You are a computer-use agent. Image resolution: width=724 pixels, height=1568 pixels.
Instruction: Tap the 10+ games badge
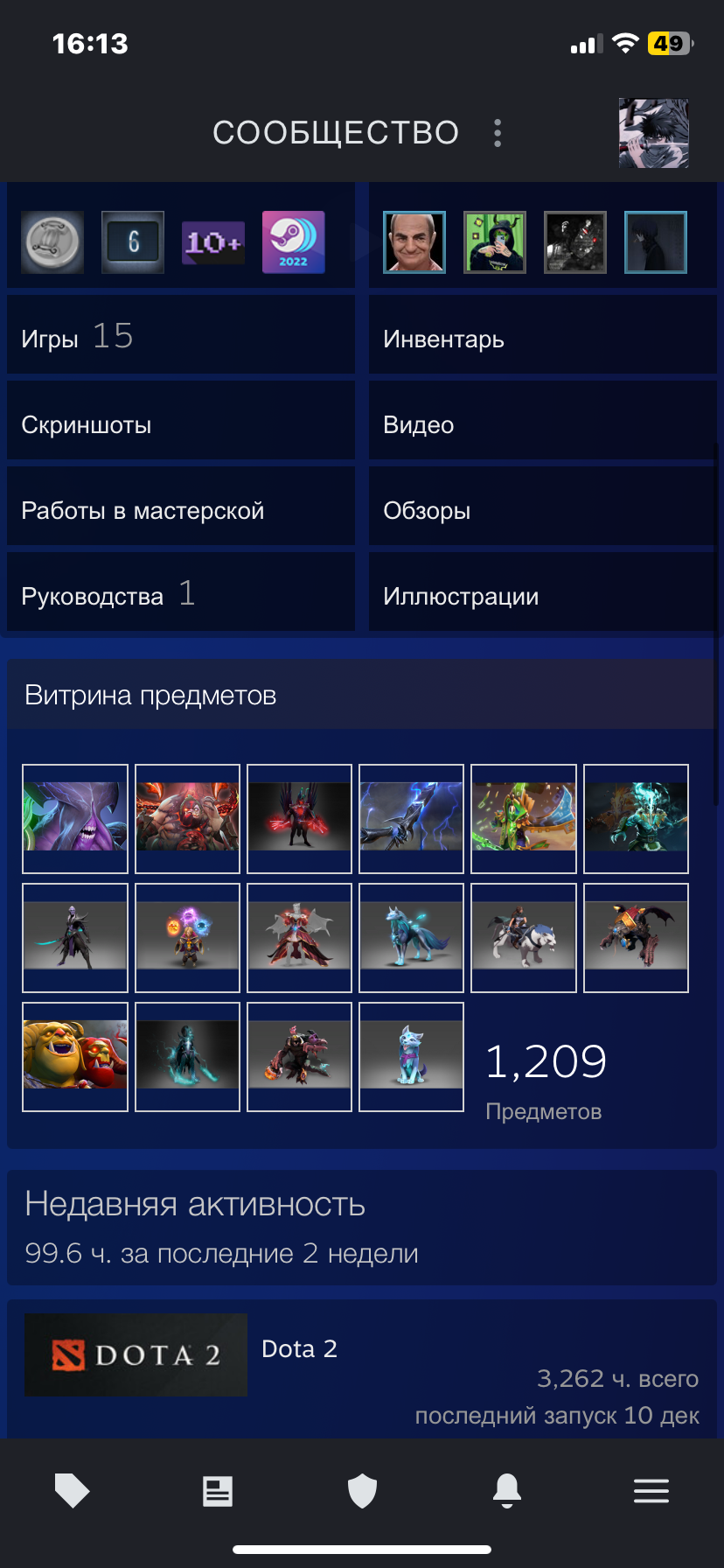[213, 242]
